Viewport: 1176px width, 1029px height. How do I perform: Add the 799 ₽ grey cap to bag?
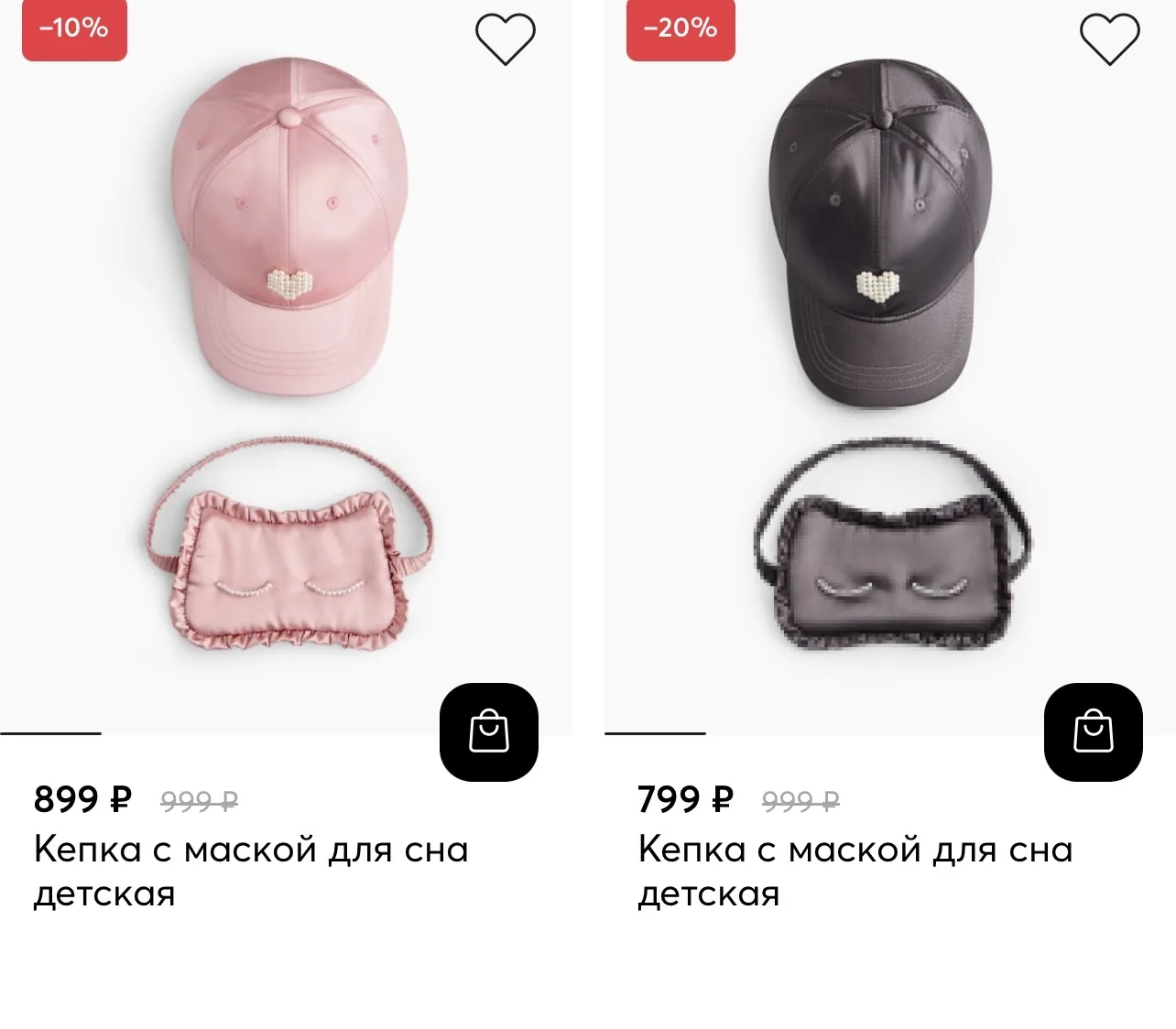click(x=1094, y=732)
